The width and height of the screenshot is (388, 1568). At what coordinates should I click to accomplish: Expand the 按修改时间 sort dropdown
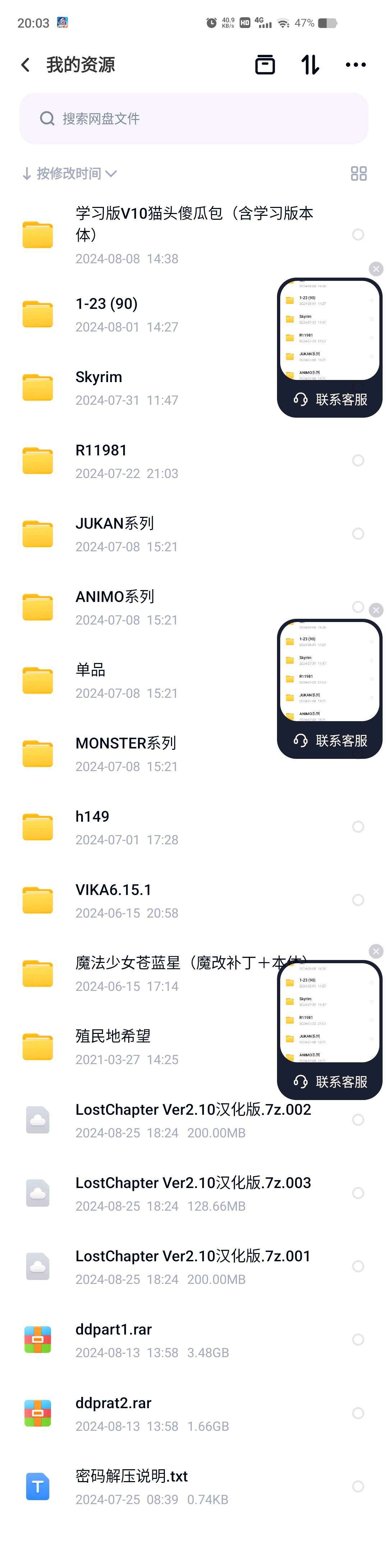tap(69, 173)
